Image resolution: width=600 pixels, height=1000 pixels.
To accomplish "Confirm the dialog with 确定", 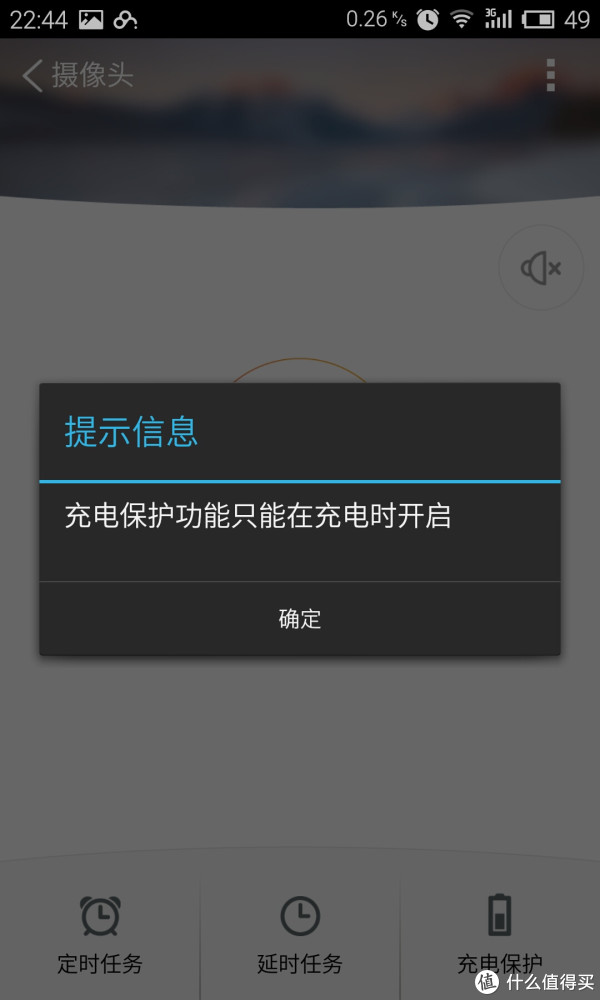I will point(300,619).
